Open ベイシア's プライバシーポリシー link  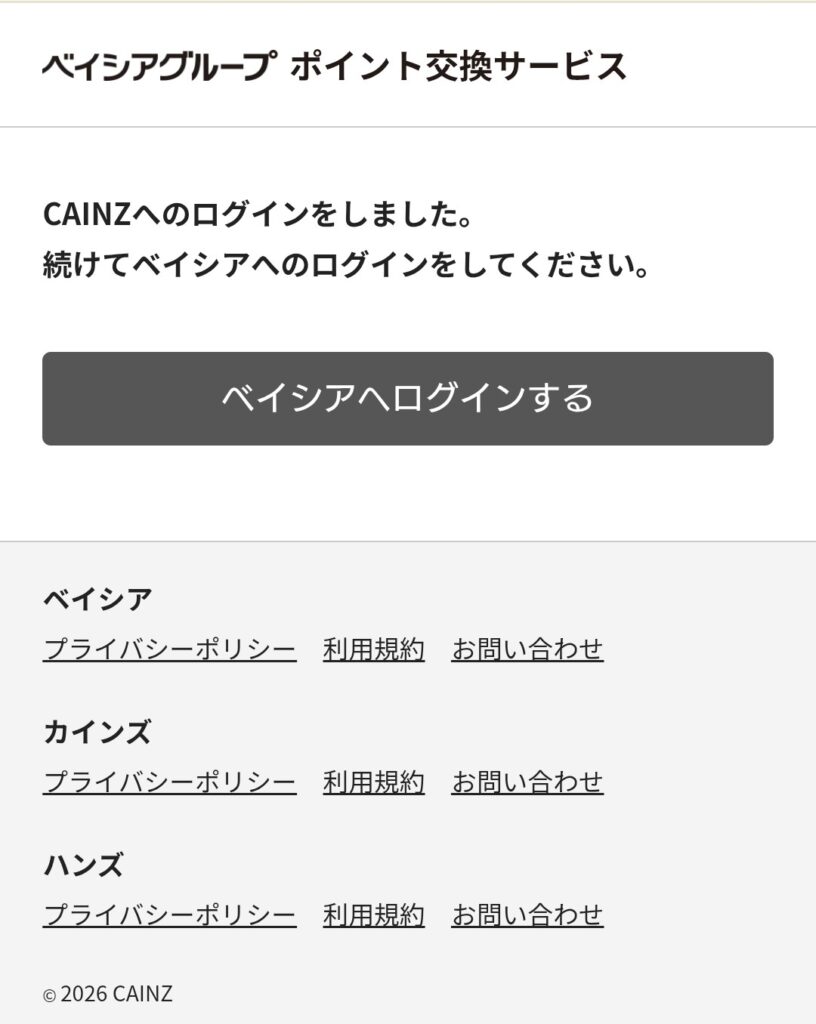[169, 650]
